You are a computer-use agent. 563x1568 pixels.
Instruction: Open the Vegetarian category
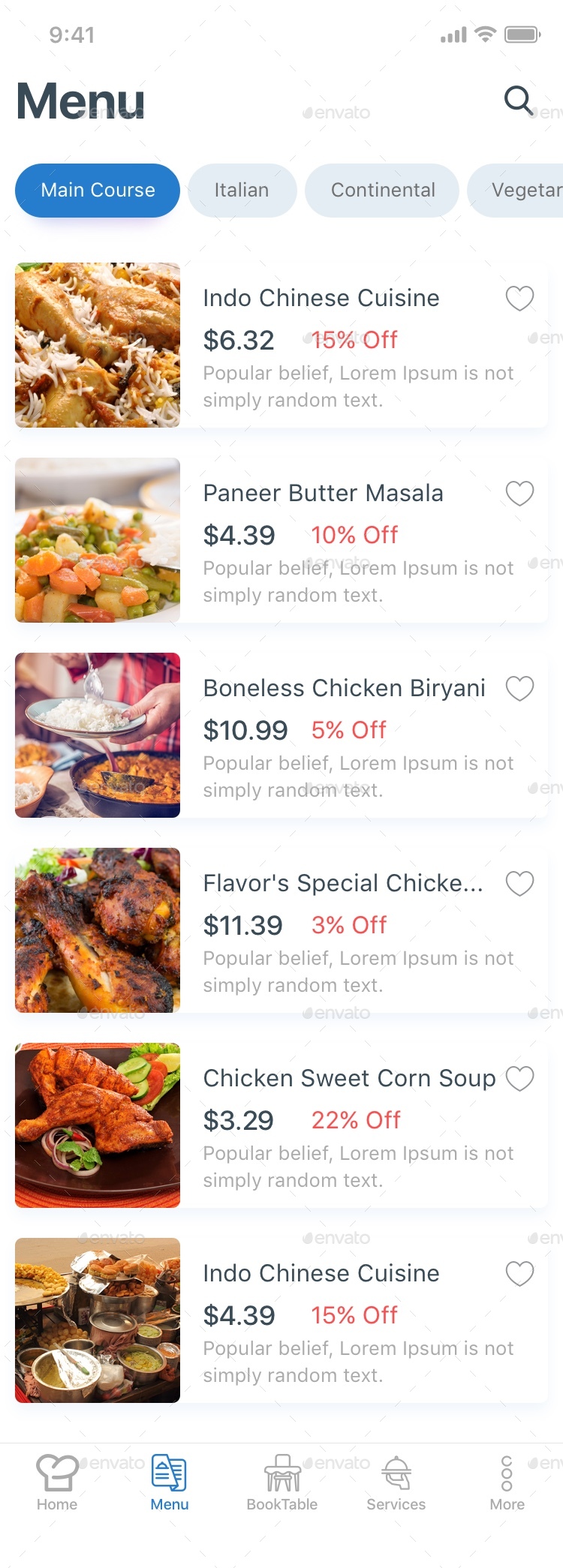click(x=525, y=190)
